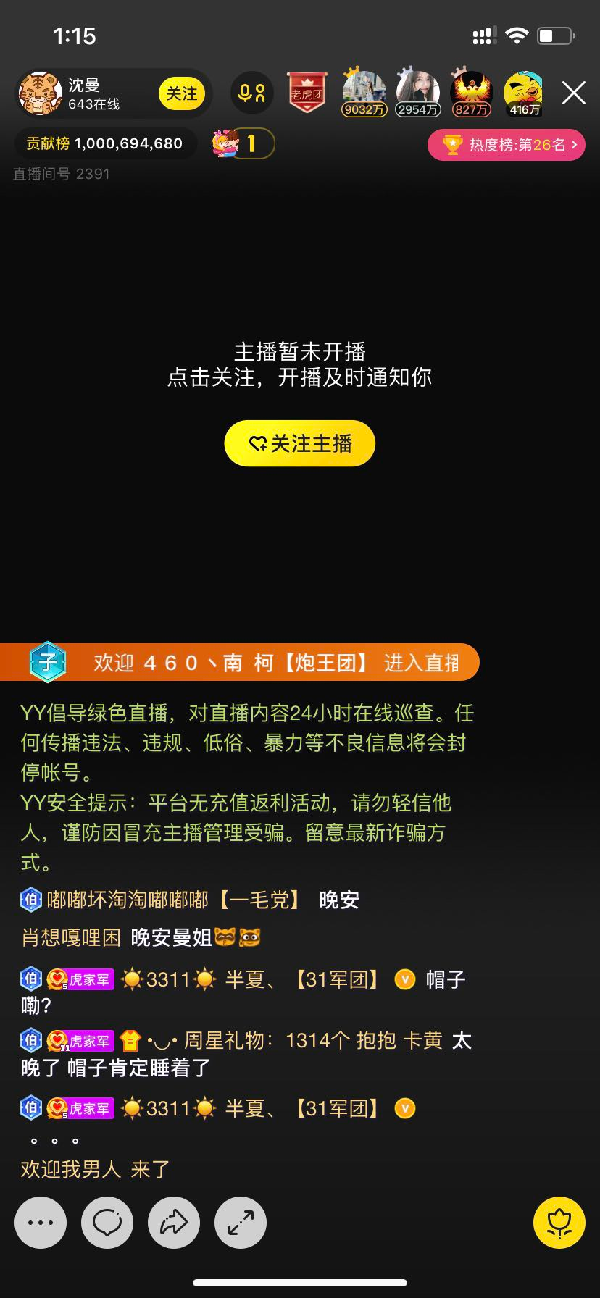This screenshot has width=600, height=1298.
Task: Open the three-dot more options
Action: [40, 1222]
